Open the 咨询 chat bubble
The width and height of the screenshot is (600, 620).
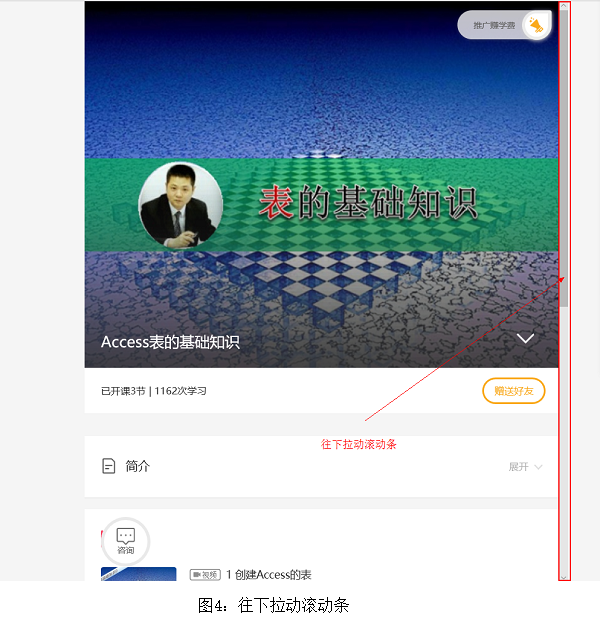(125, 541)
